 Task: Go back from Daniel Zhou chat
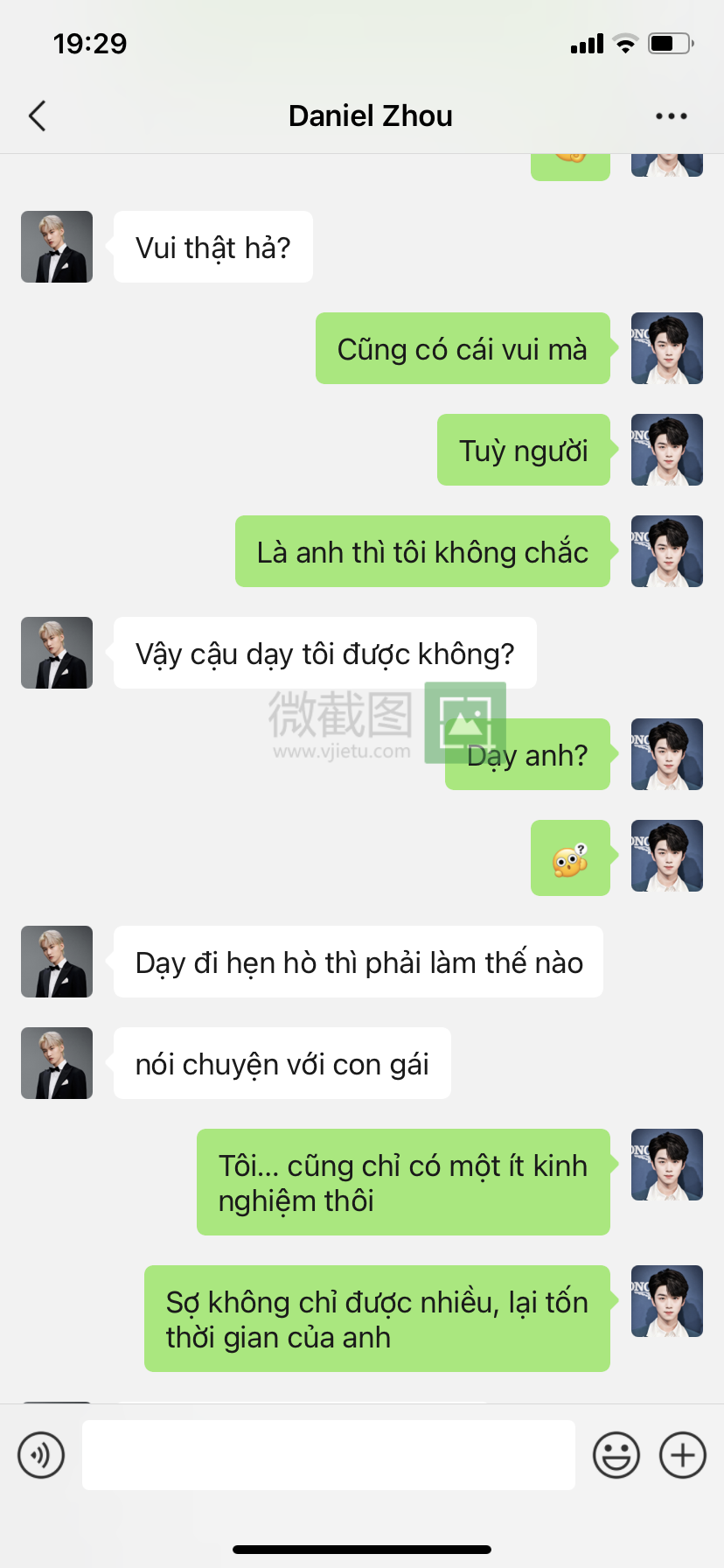click(37, 115)
